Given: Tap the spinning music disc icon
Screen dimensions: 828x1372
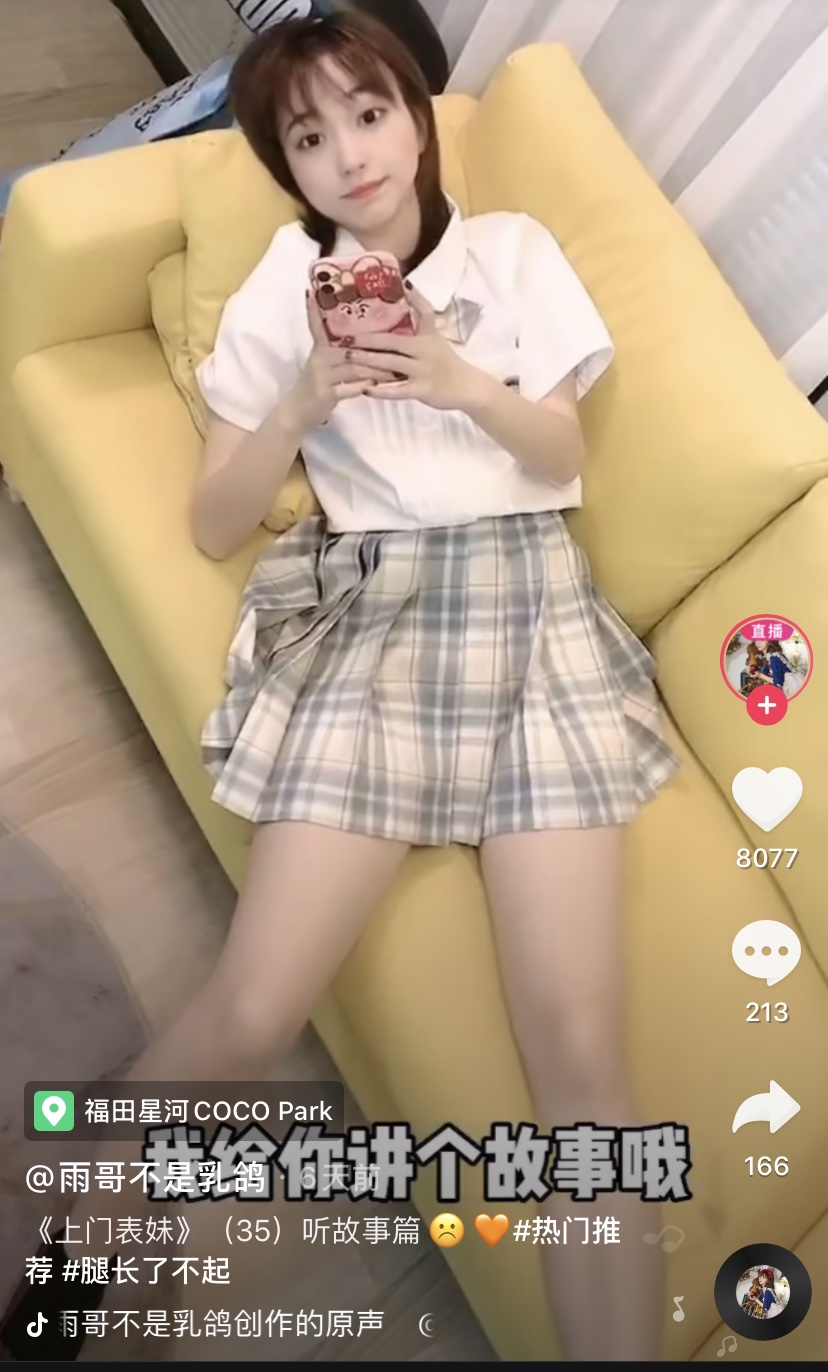Looking at the screenshot, I should click(762, 1292).
